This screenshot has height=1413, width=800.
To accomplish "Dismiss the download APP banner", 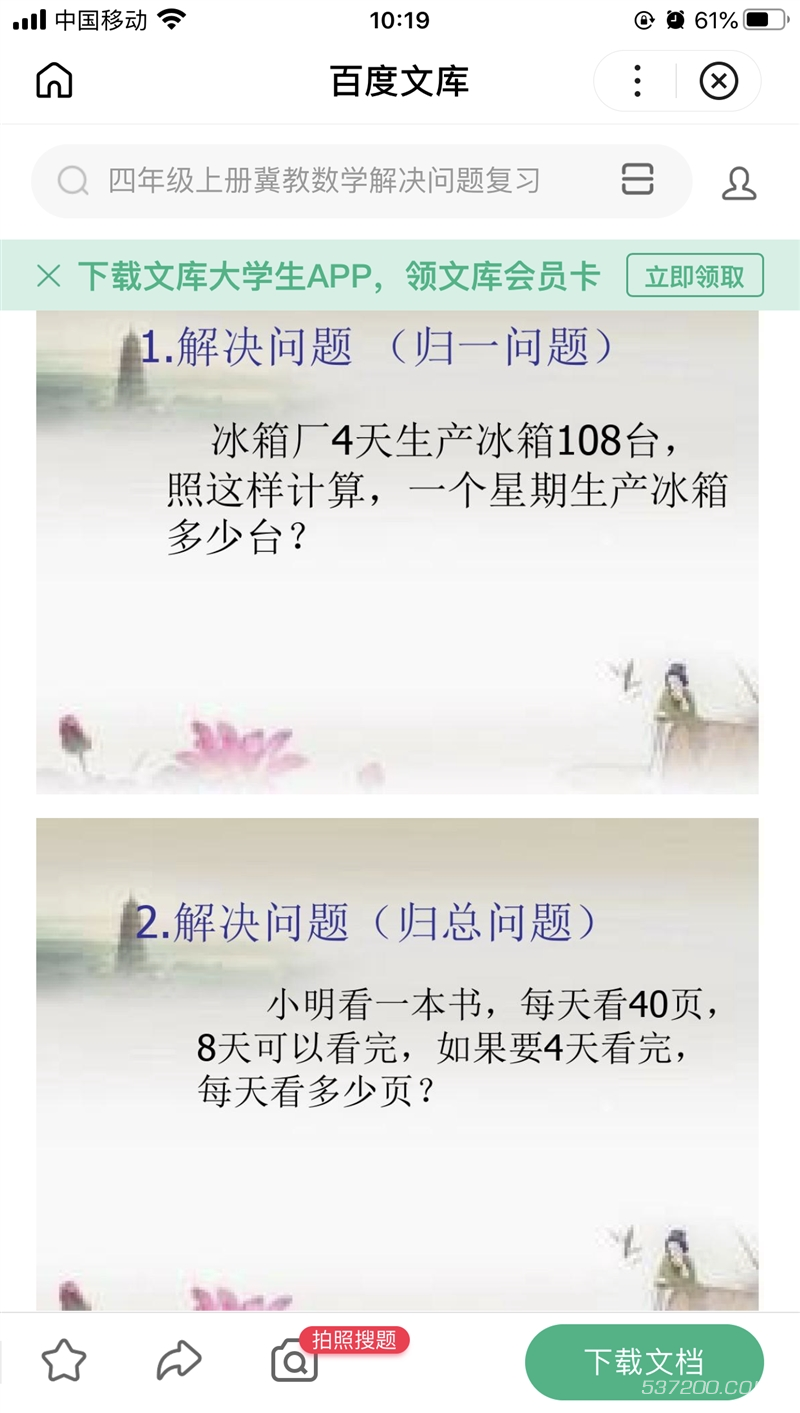I will point(48,276).
